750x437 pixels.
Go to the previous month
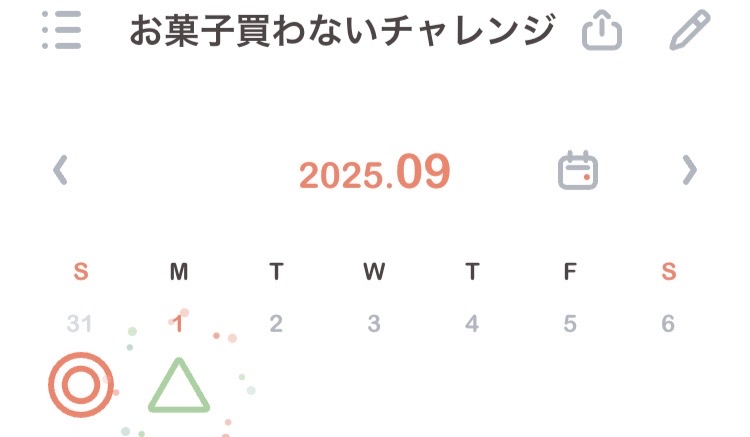coord(61,171)
